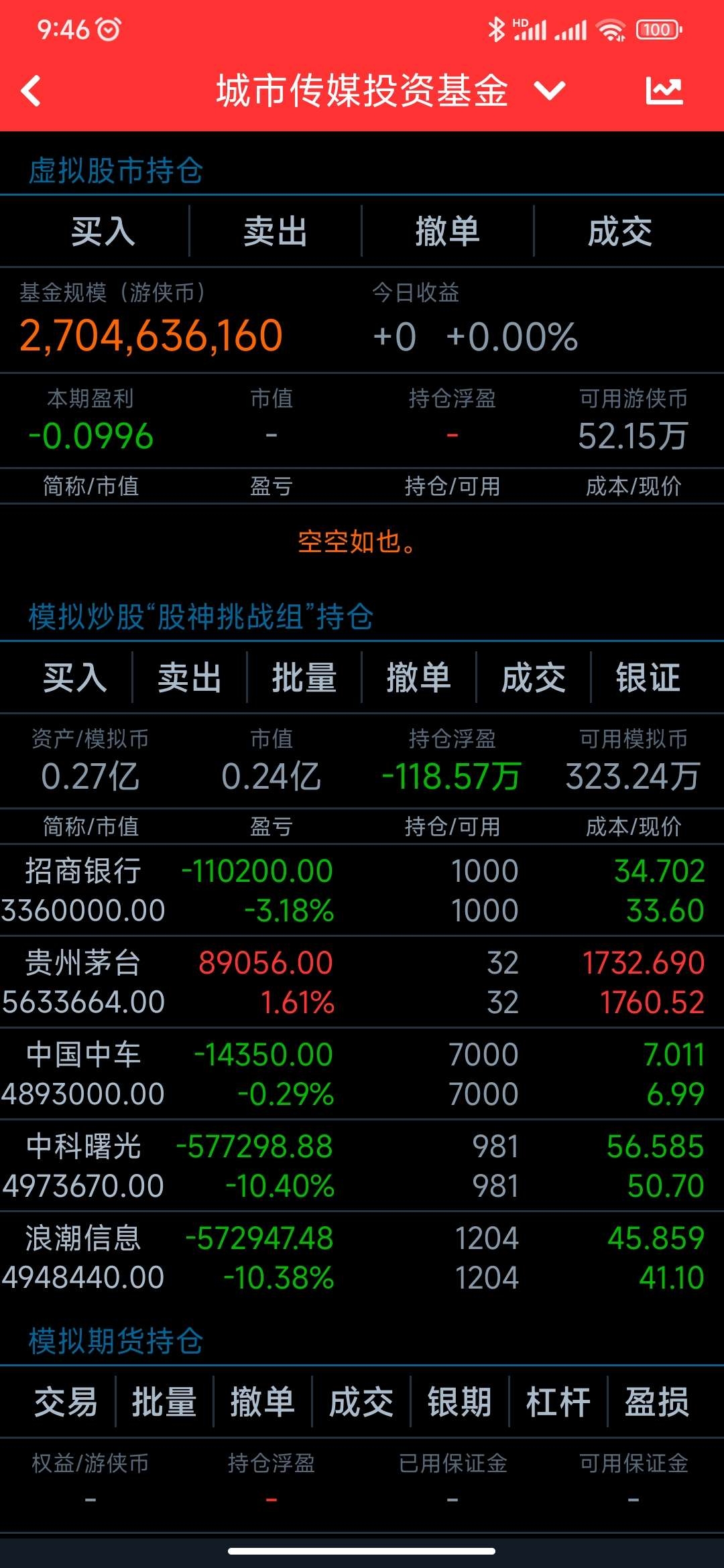The width and height of the screenshot is (724, 1568).
Task: Tap 撤单 in the futures section
Action: [263, 1402]
